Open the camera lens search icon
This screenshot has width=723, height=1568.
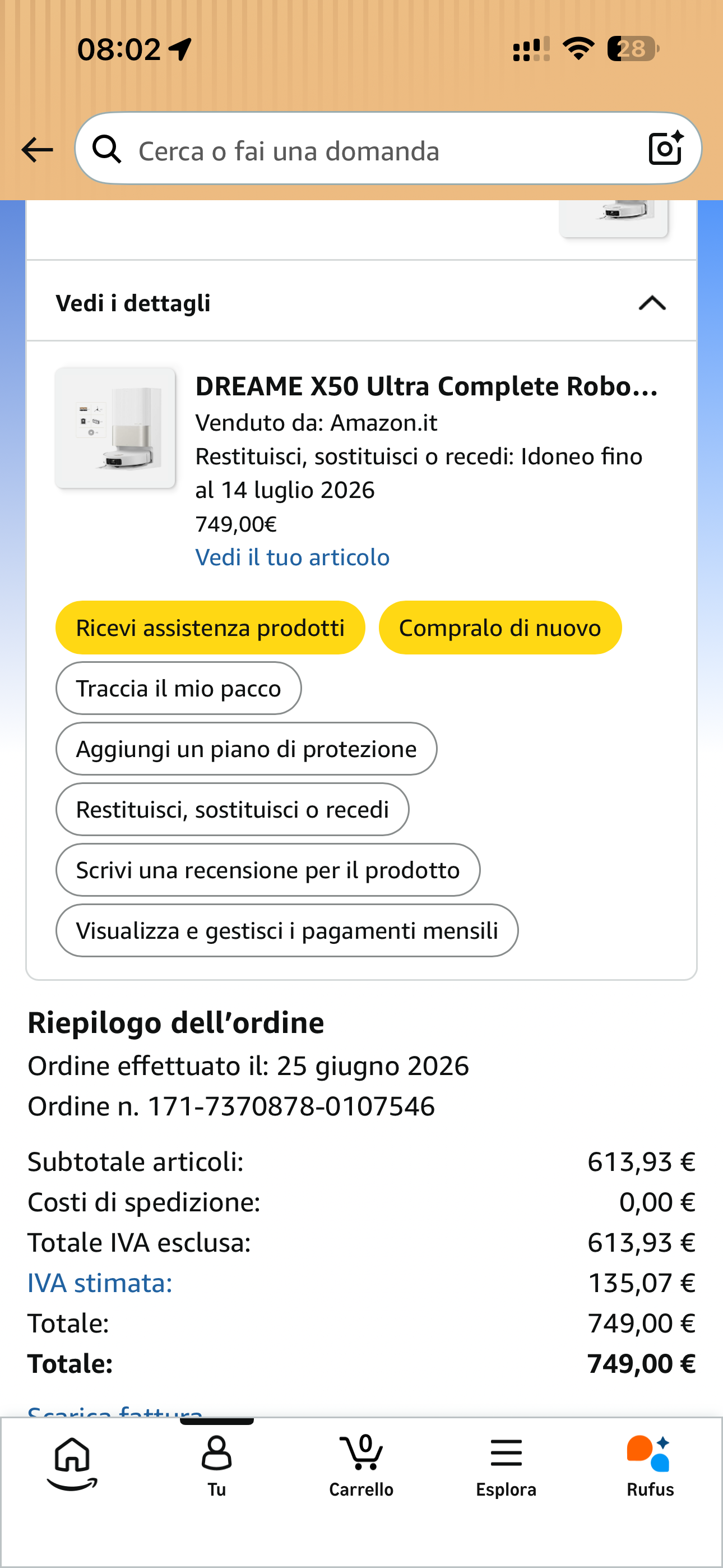tap(665, 149)
